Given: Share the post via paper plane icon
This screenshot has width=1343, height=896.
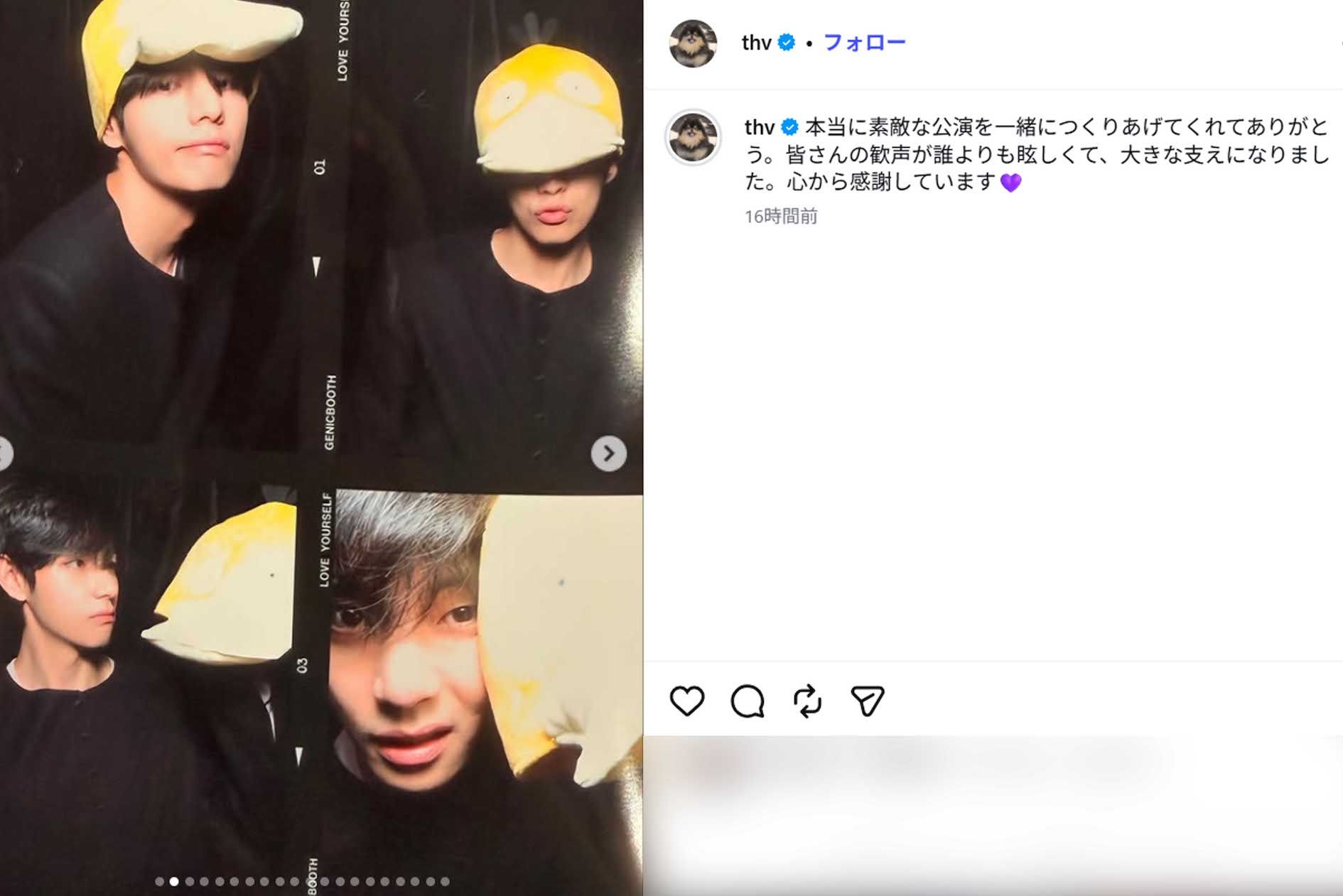Looking at the screenshot, I should click(867, 701).
